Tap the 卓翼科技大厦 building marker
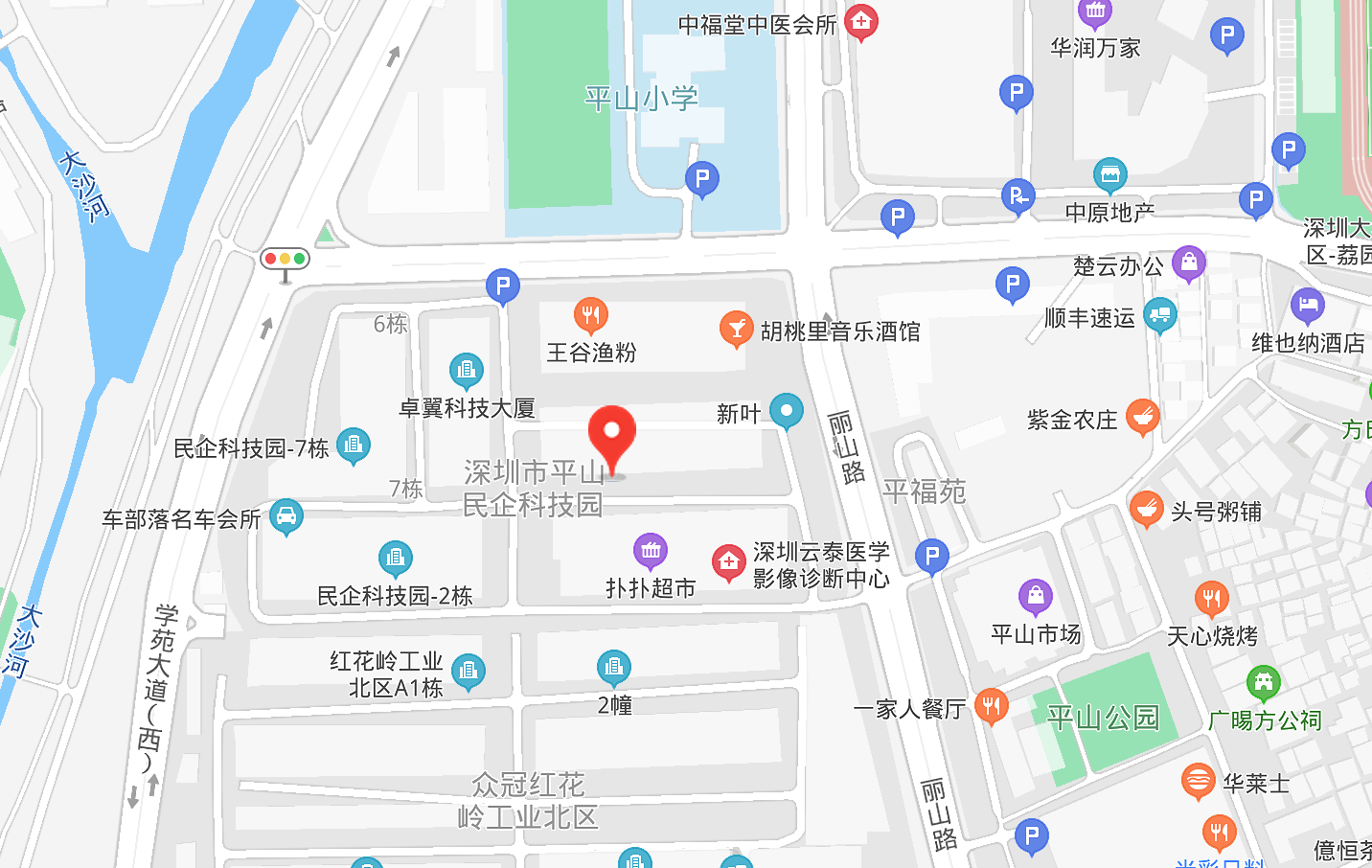1372x868 pixels. coord(467,371)
